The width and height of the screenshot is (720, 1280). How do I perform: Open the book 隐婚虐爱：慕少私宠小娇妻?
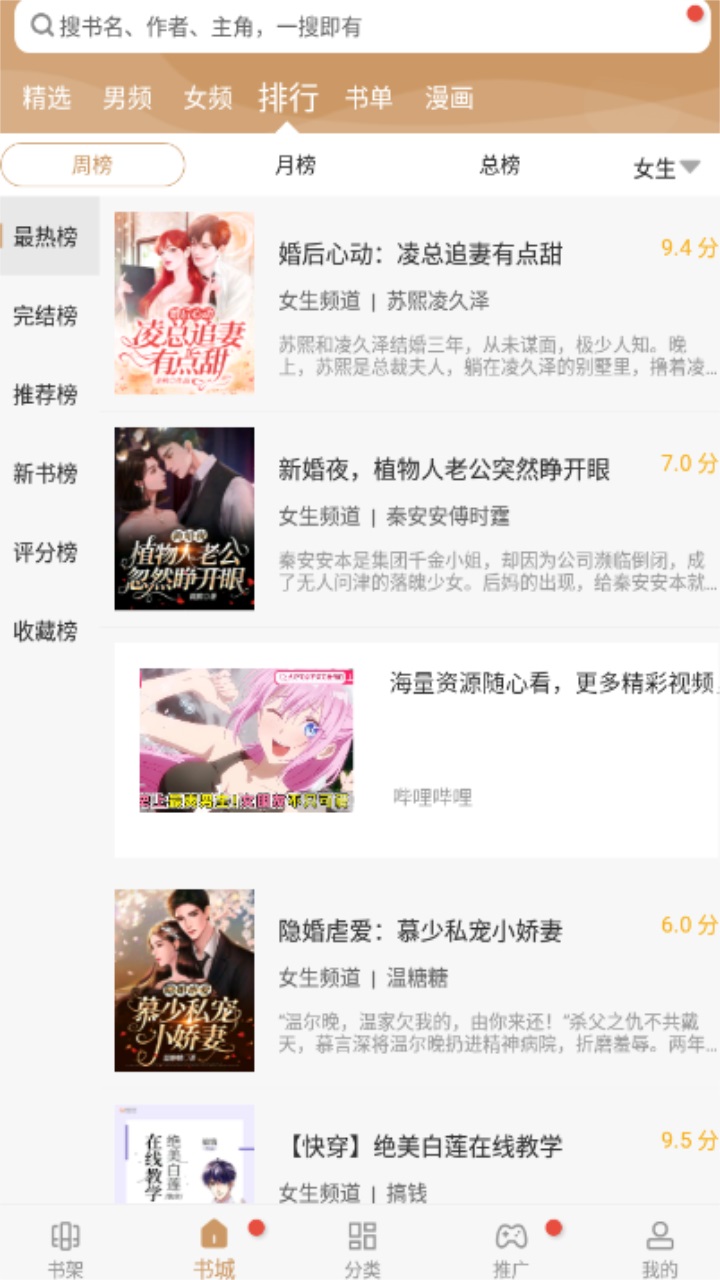(420, 931)
